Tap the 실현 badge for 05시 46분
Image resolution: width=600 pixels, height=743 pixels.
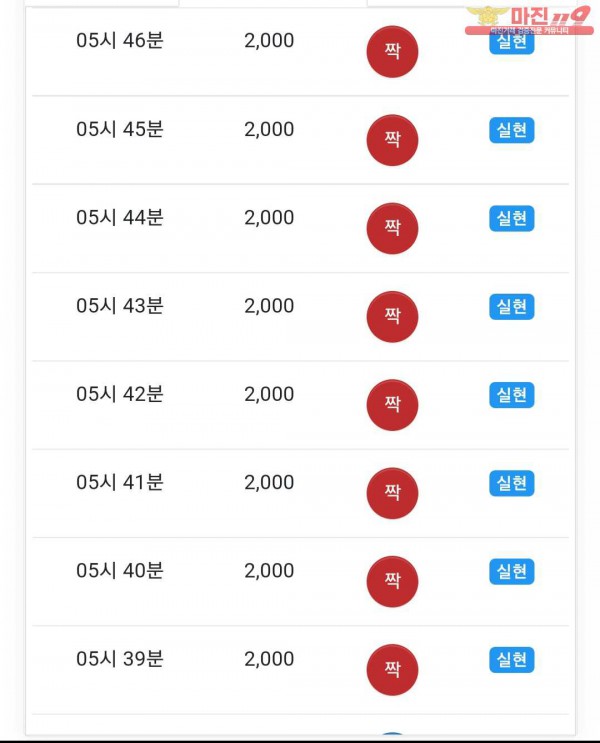(x=511, y=43)
